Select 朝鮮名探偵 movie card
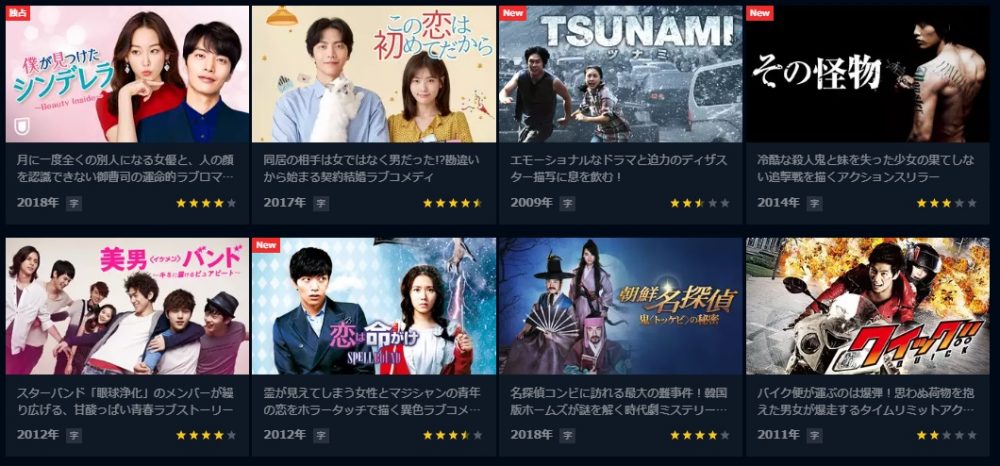The width and height of the screenshot is (1000, 466). (621, 306)
